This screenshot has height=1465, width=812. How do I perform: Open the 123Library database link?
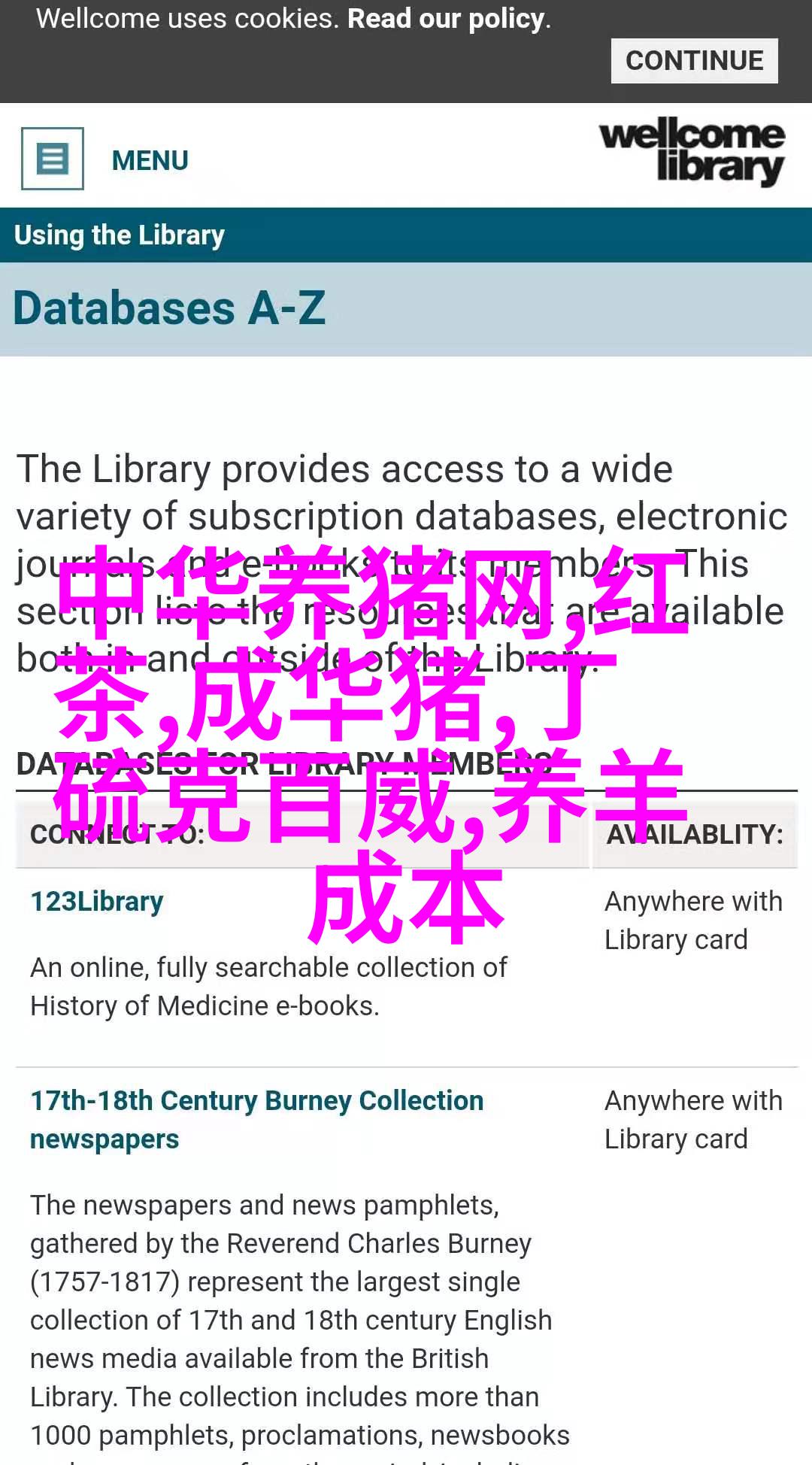(97, 902)
